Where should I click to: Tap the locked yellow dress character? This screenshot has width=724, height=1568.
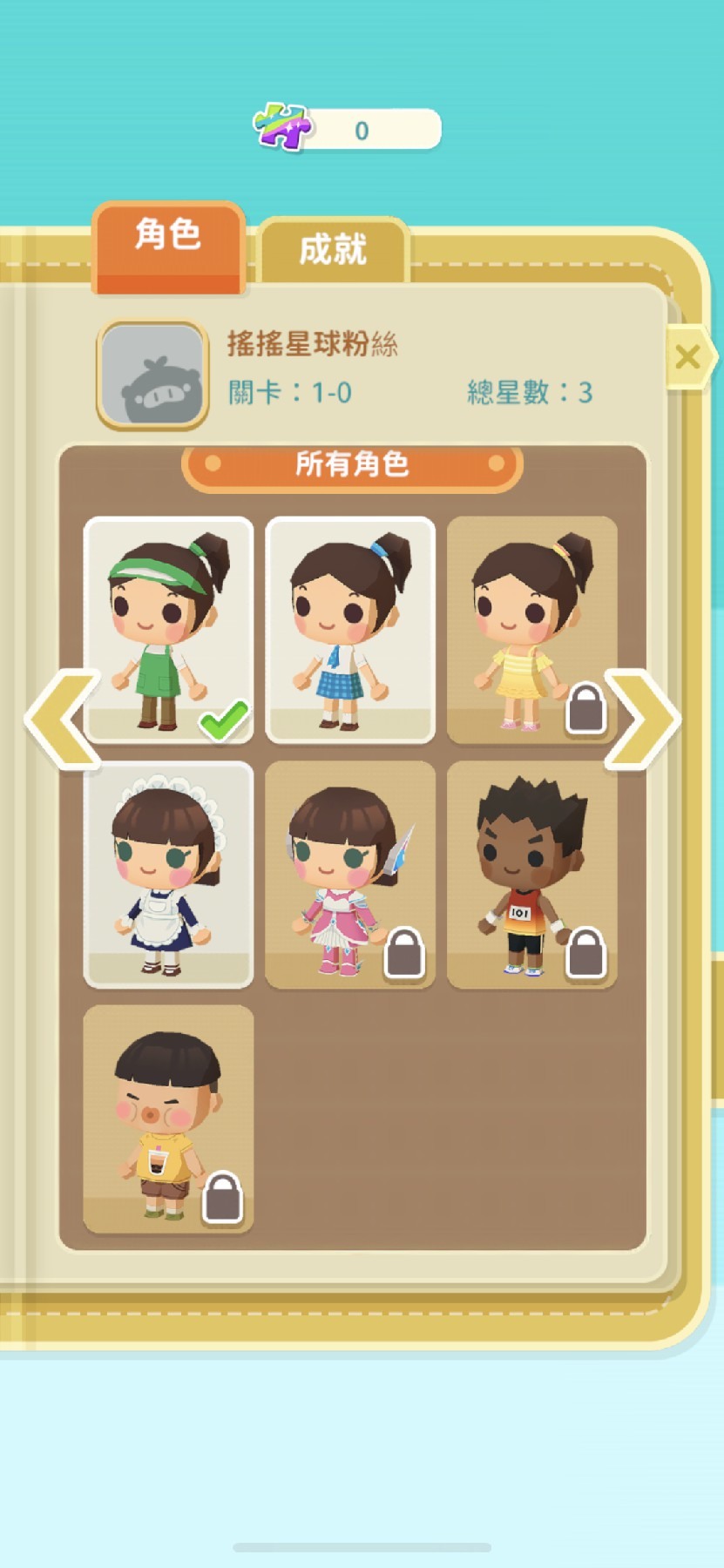(531, 629)
